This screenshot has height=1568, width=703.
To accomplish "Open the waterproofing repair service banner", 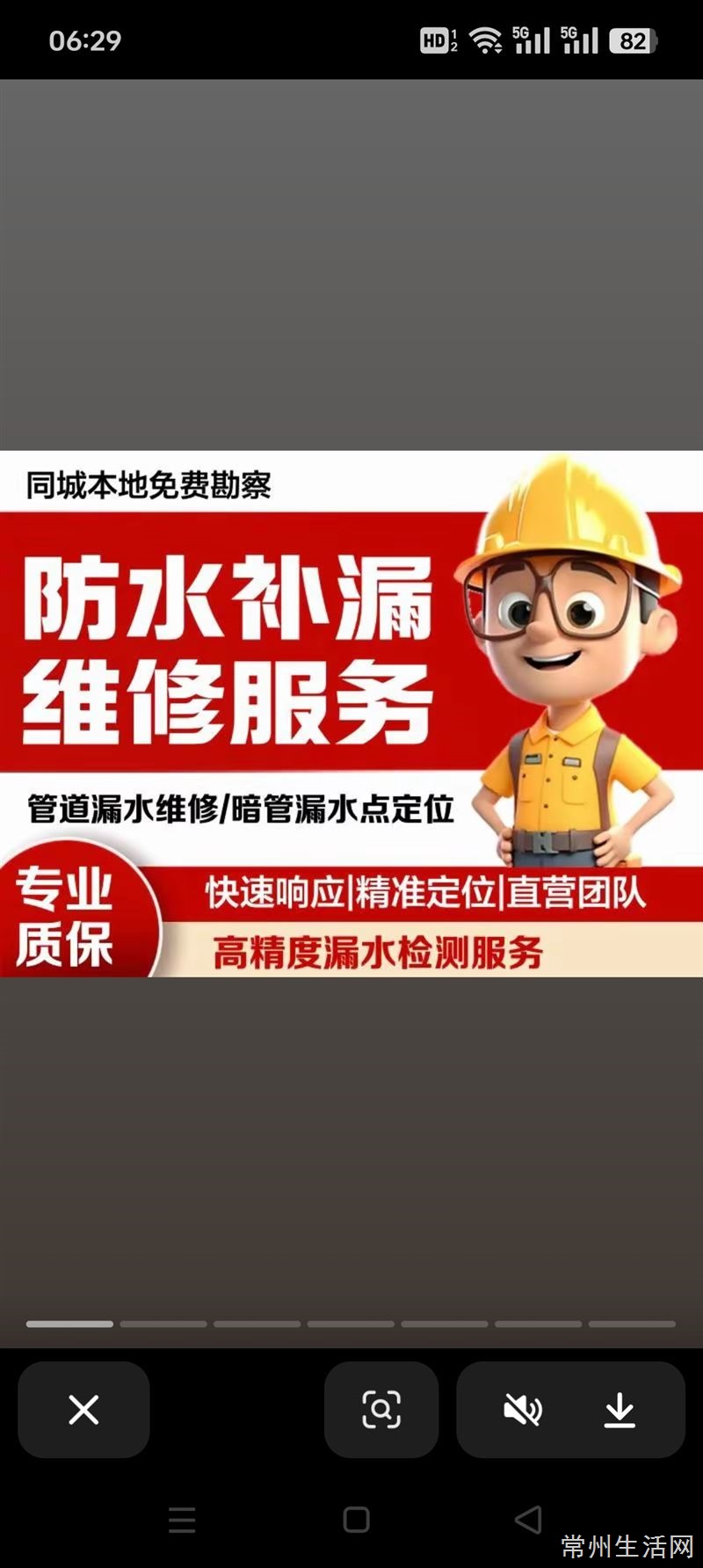I will [x=351, y=714].
